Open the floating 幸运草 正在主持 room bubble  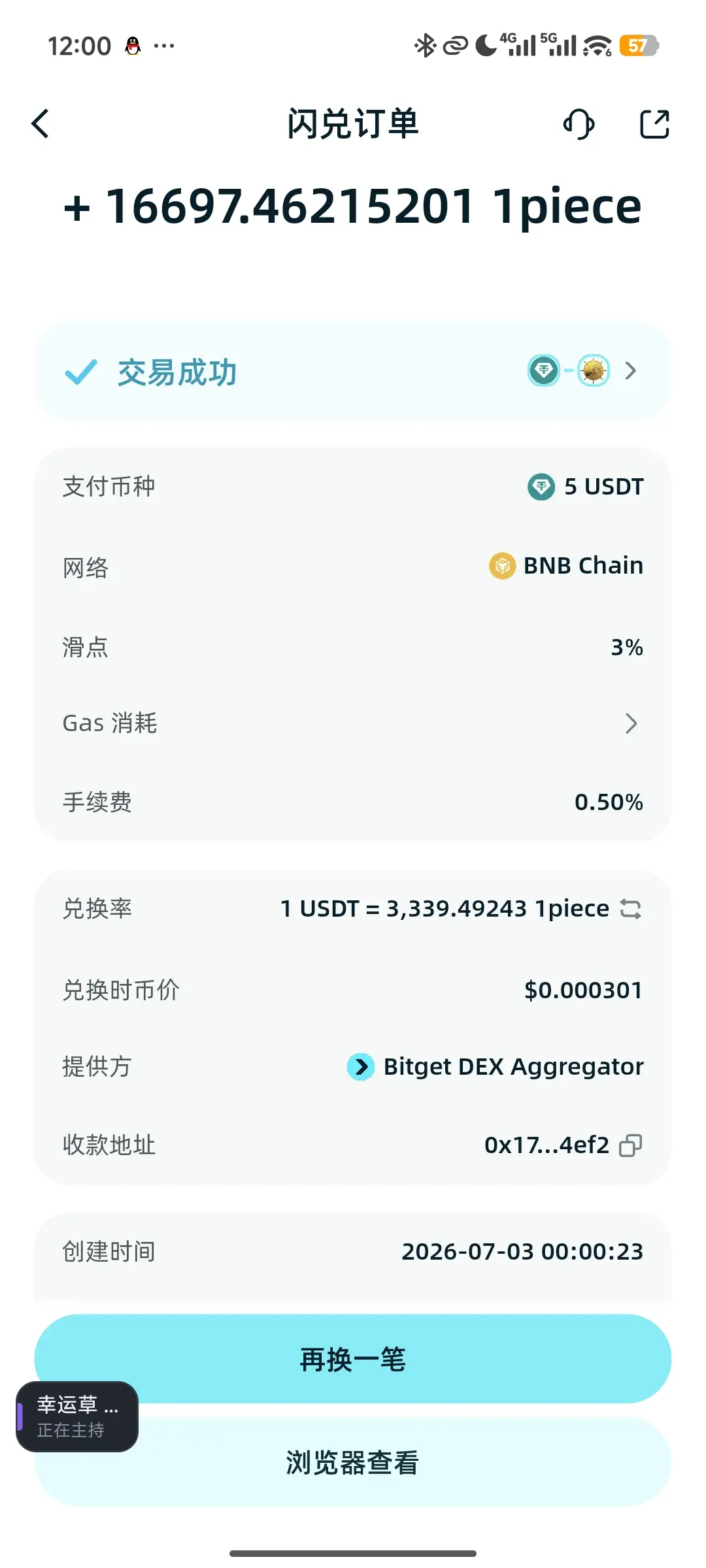point(77,1416)
